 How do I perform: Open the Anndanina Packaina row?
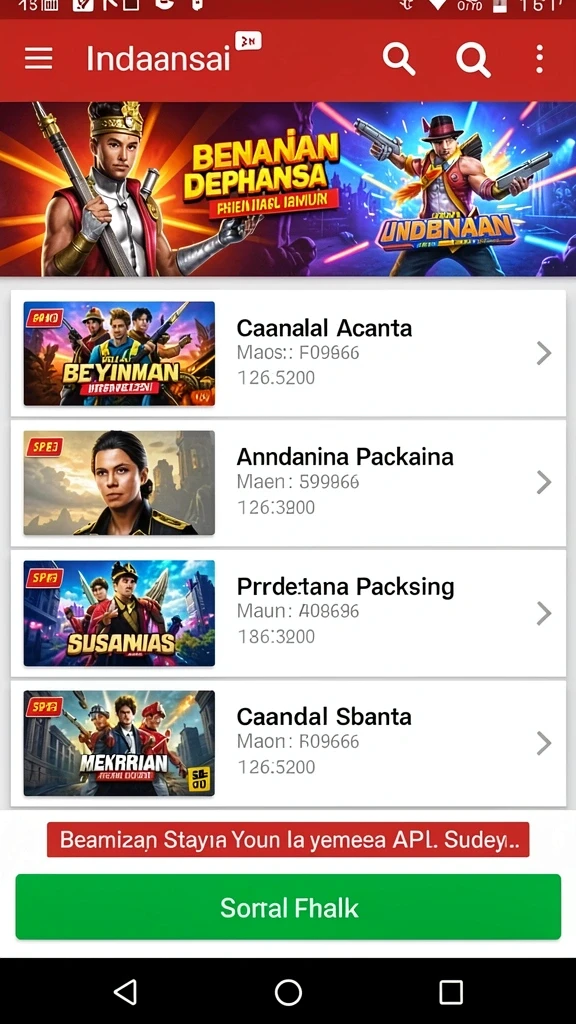tap(288, 483)
